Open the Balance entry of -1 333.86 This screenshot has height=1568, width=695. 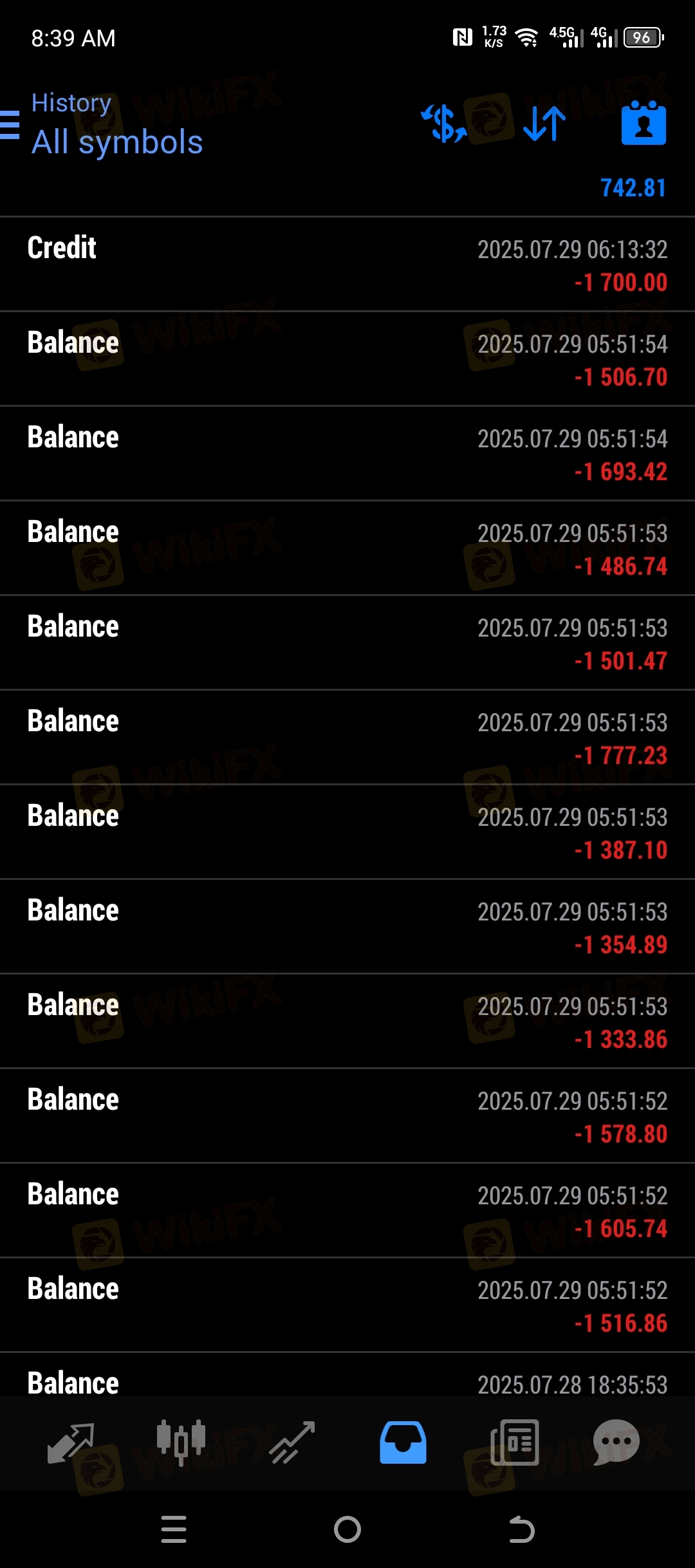(x=347, y=1022)
